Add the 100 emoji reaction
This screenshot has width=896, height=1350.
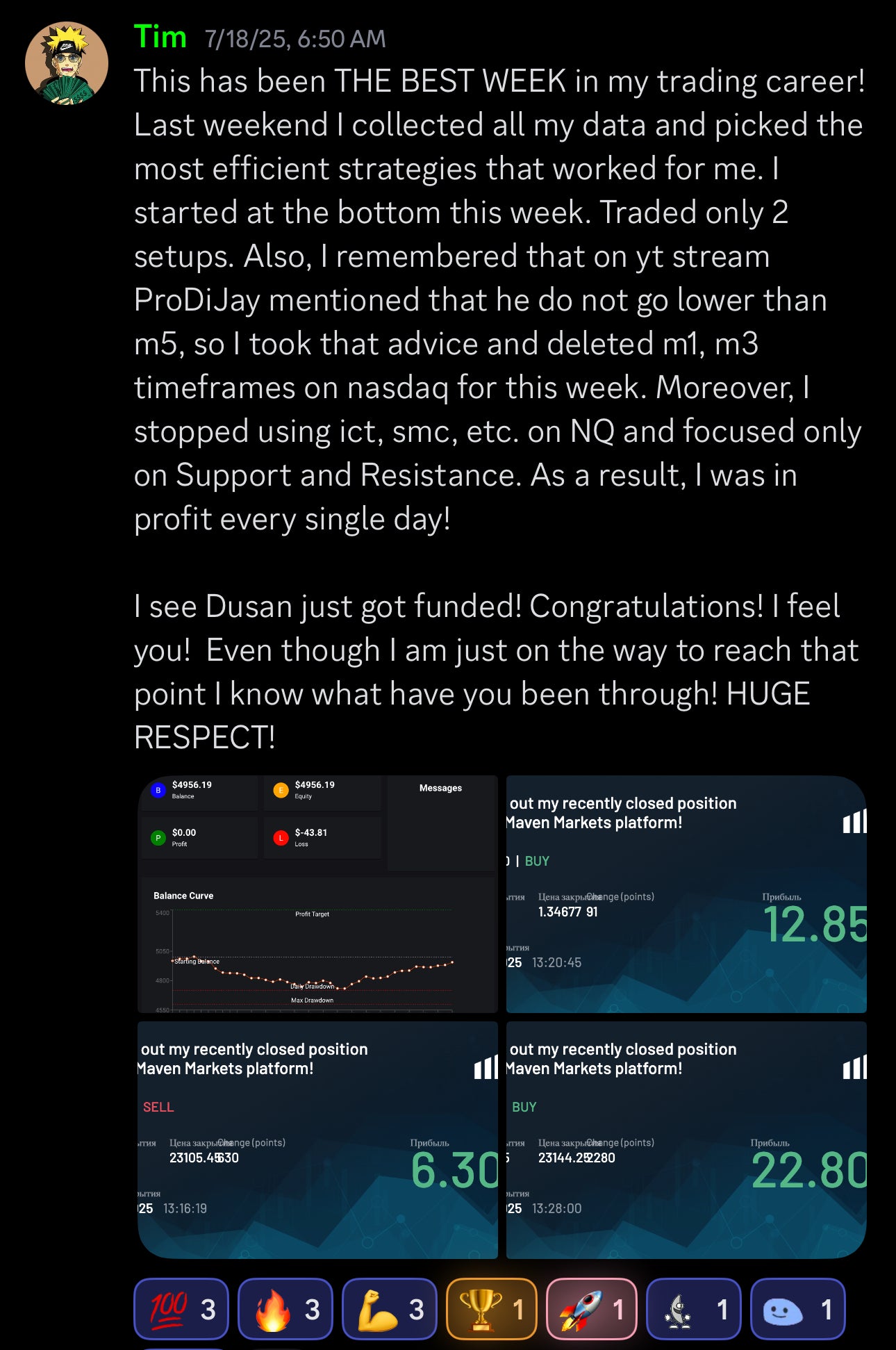point(181,1309)
